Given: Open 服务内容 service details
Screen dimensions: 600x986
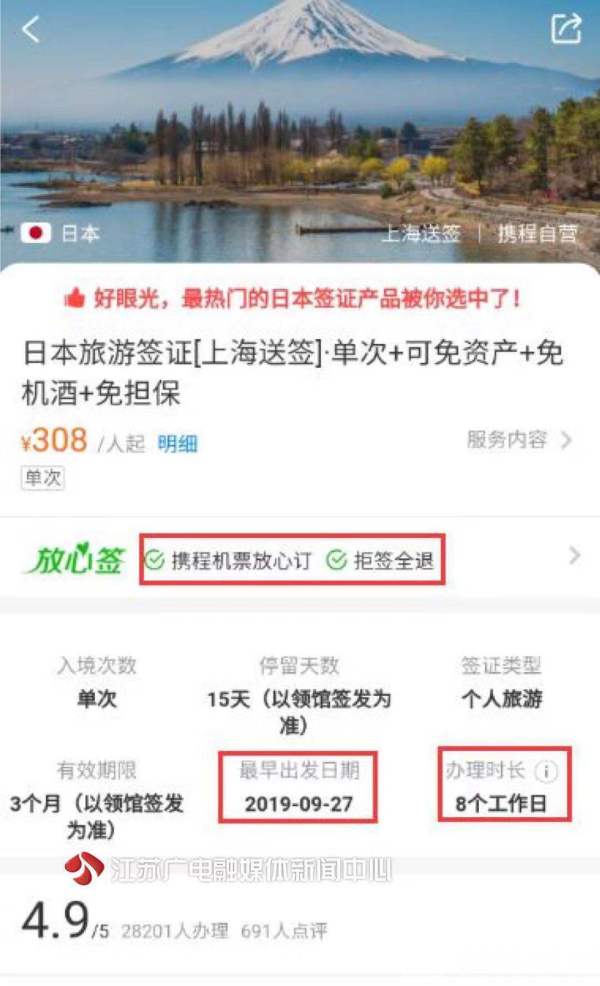Looking at the screenshot, I should [518, 440].
